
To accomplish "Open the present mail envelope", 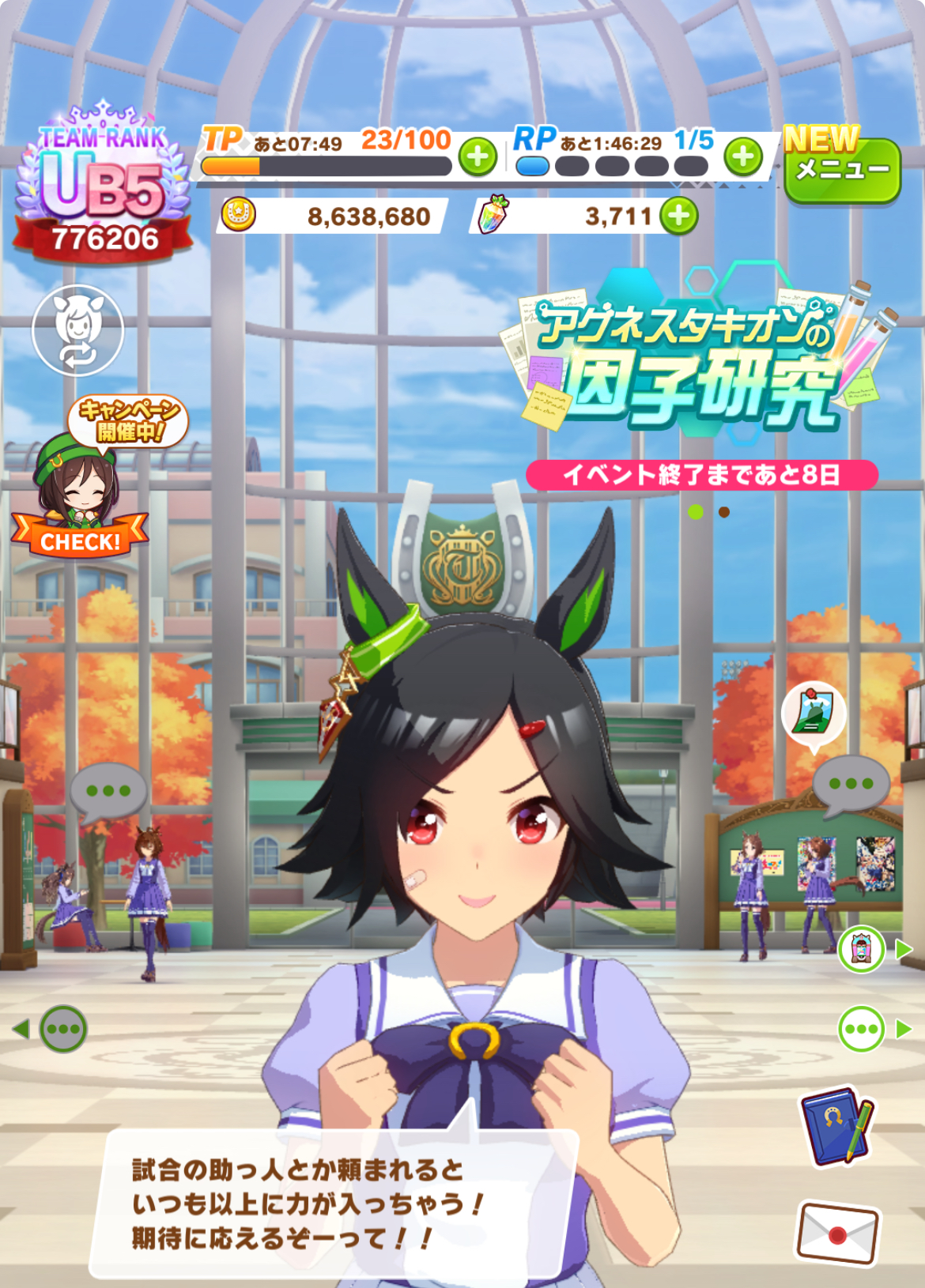I will pyautogui.click(x=837, y=1233).
